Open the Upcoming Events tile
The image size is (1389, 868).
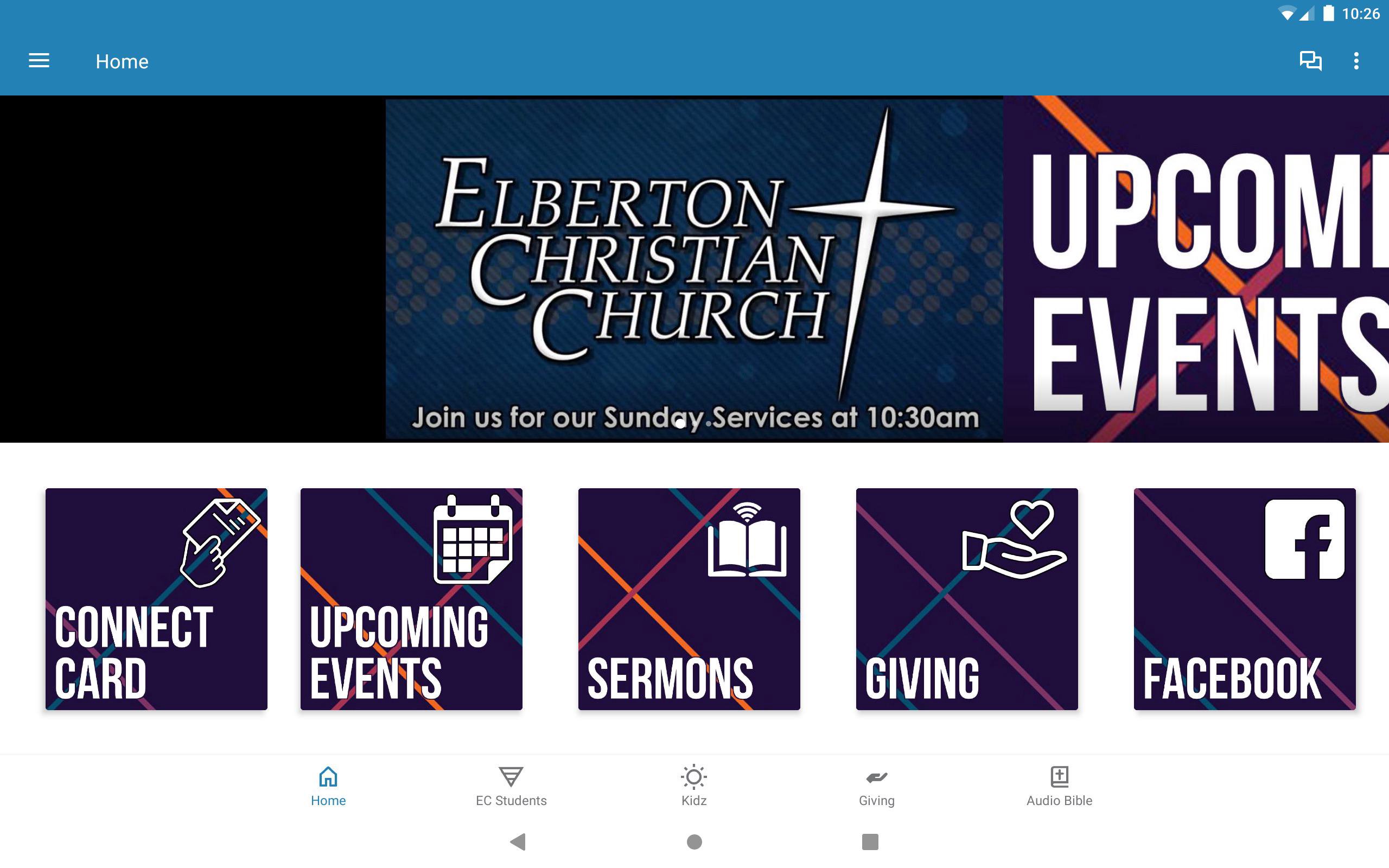411,599
